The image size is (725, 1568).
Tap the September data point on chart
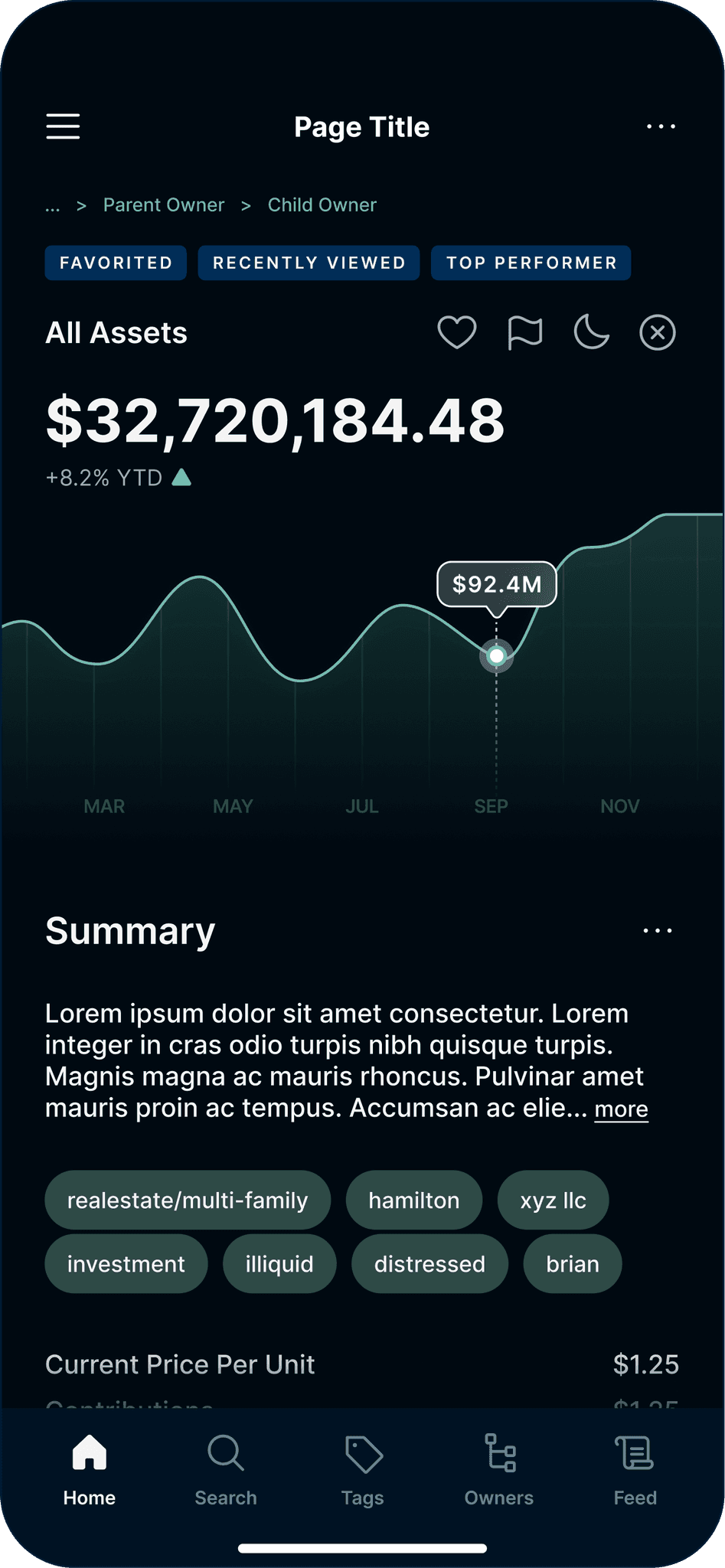point(497,655)
